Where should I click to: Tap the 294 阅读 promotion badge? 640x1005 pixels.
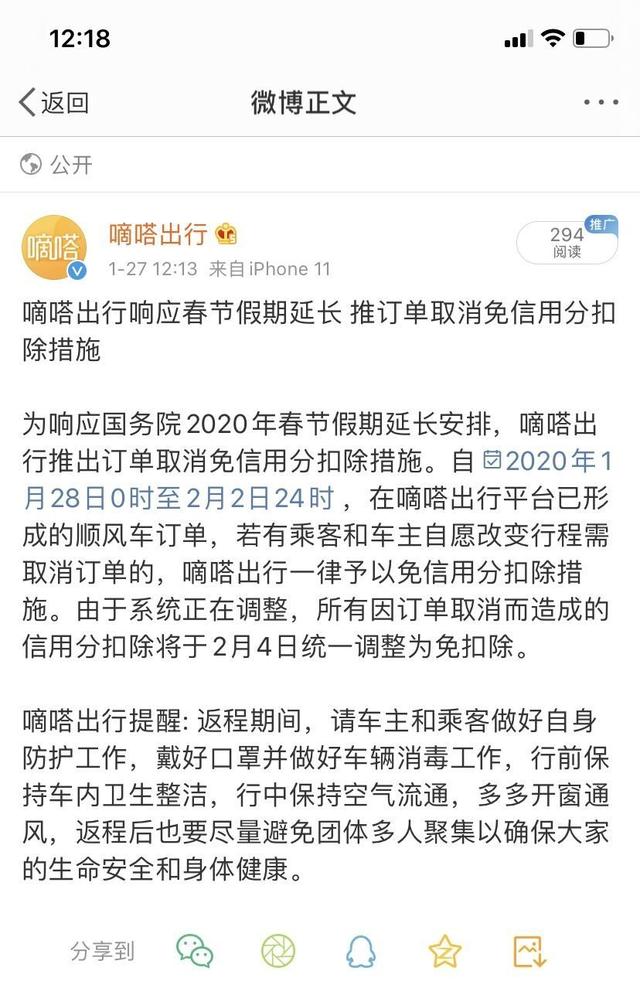tap(567, 242)
